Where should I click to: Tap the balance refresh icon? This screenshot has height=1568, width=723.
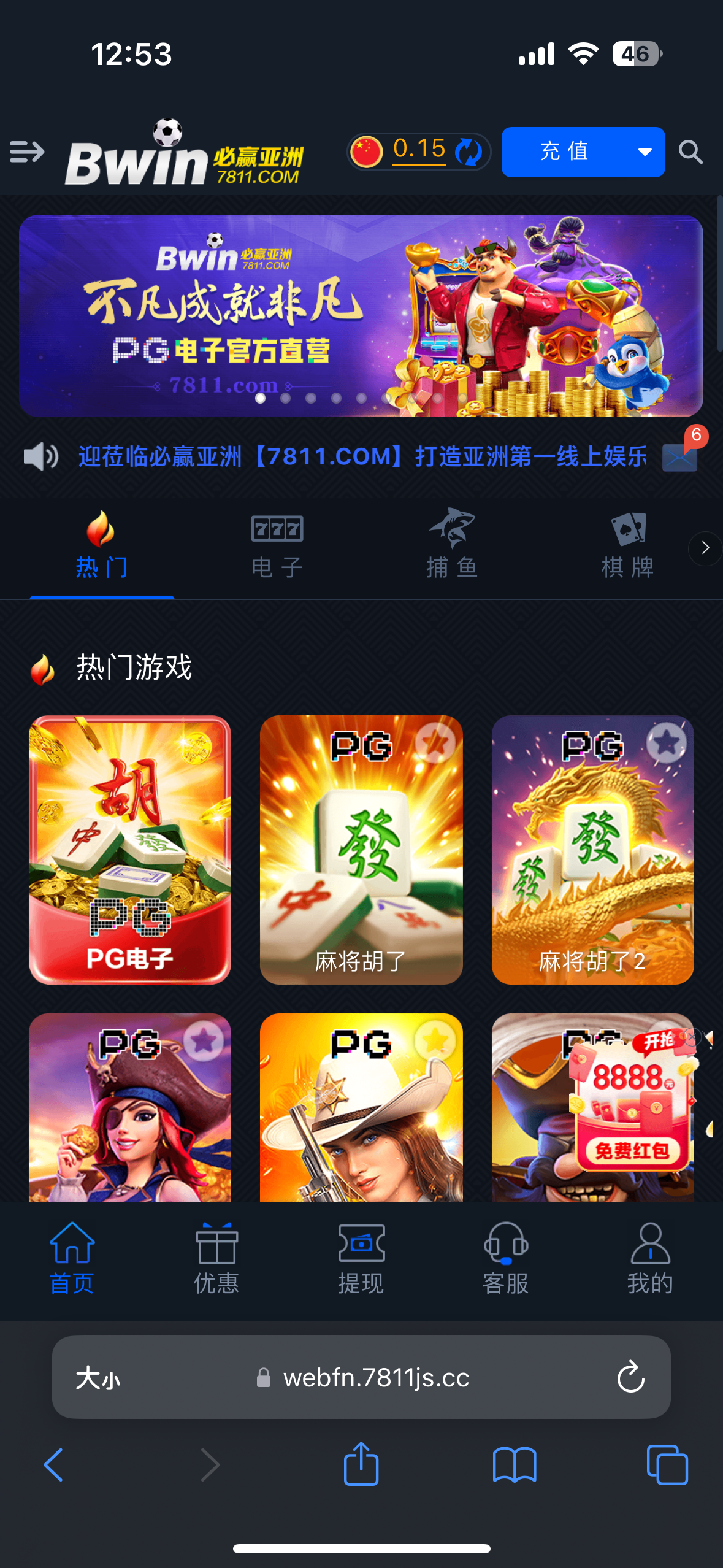(x=468, y=152)
